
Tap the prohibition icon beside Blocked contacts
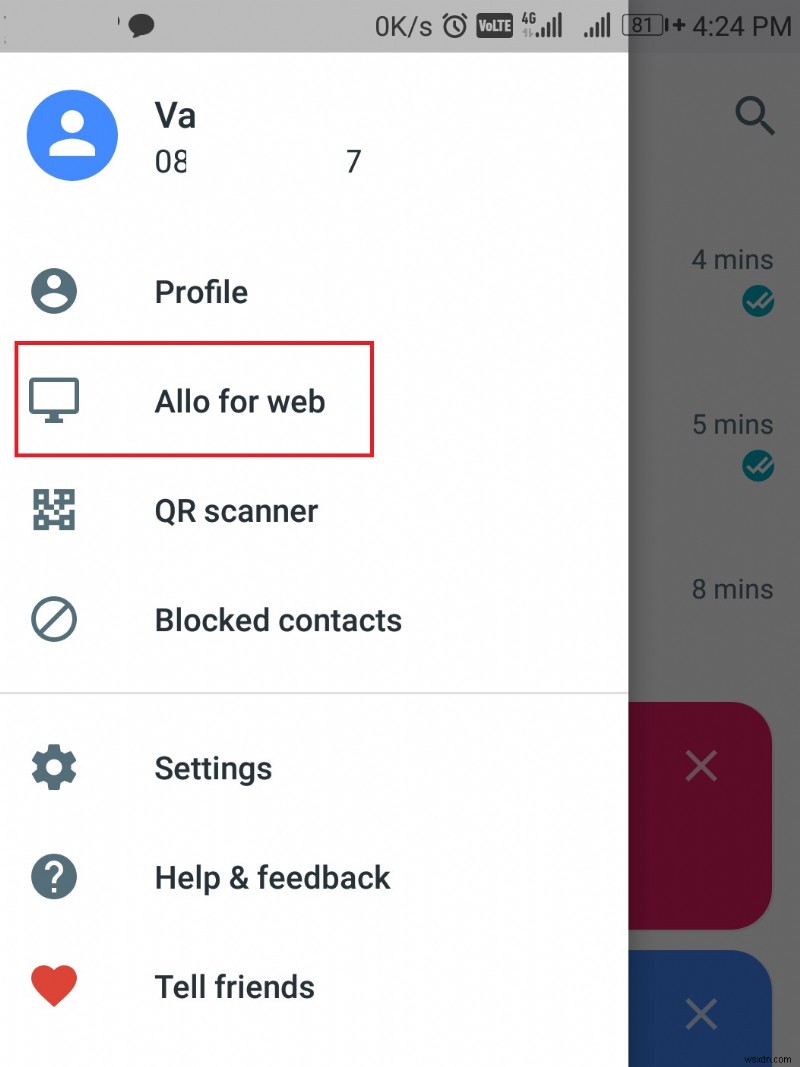click(x=53, y=618)
